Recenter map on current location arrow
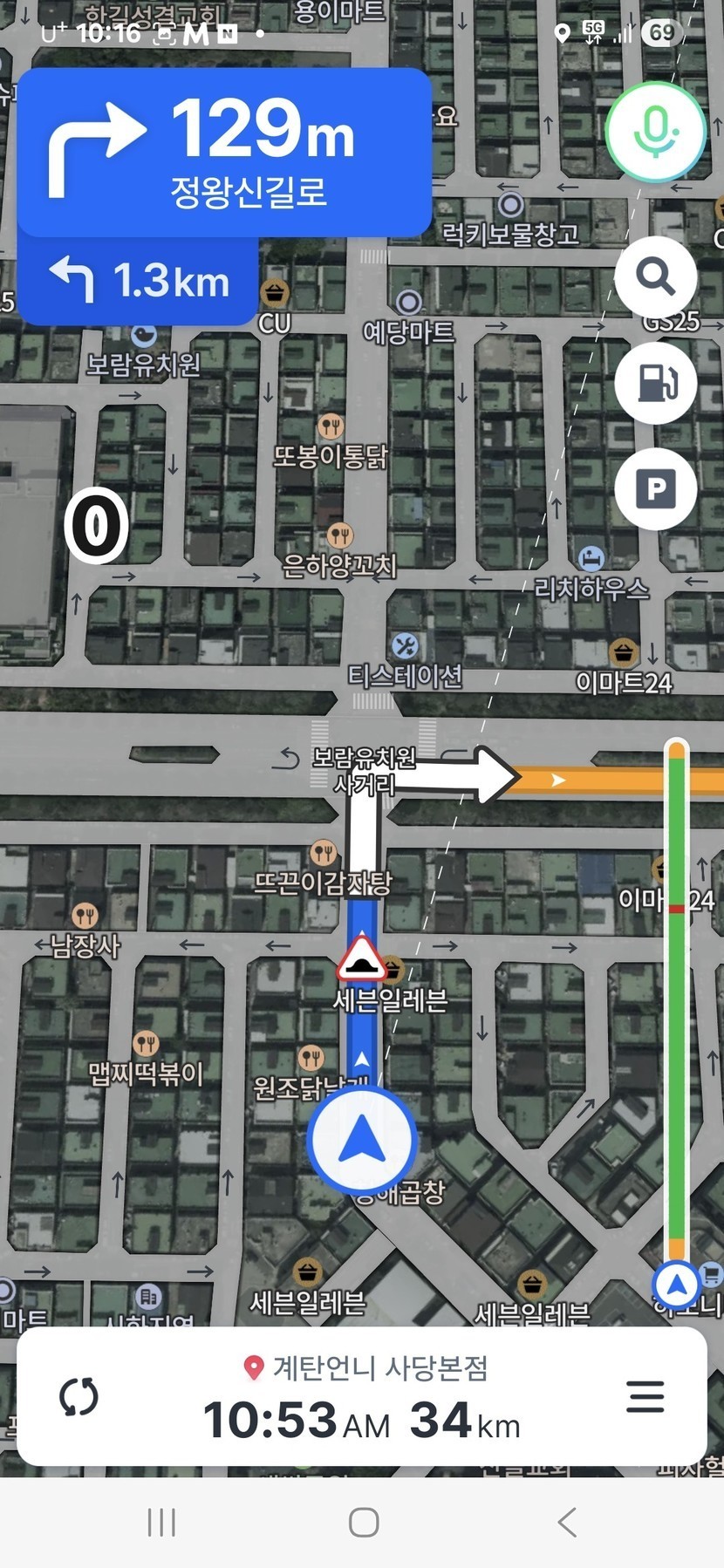Screen dimensions: 724x1568 [361, 1141]
